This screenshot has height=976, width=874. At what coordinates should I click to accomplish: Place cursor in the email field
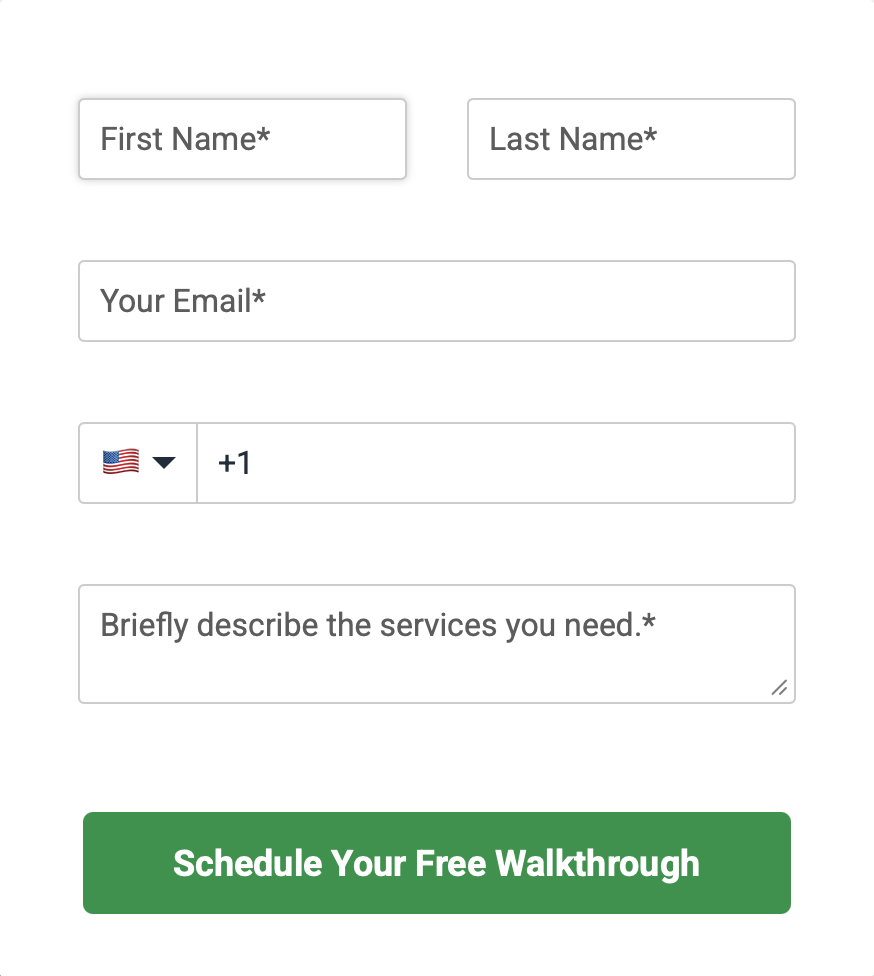[436, 300]
